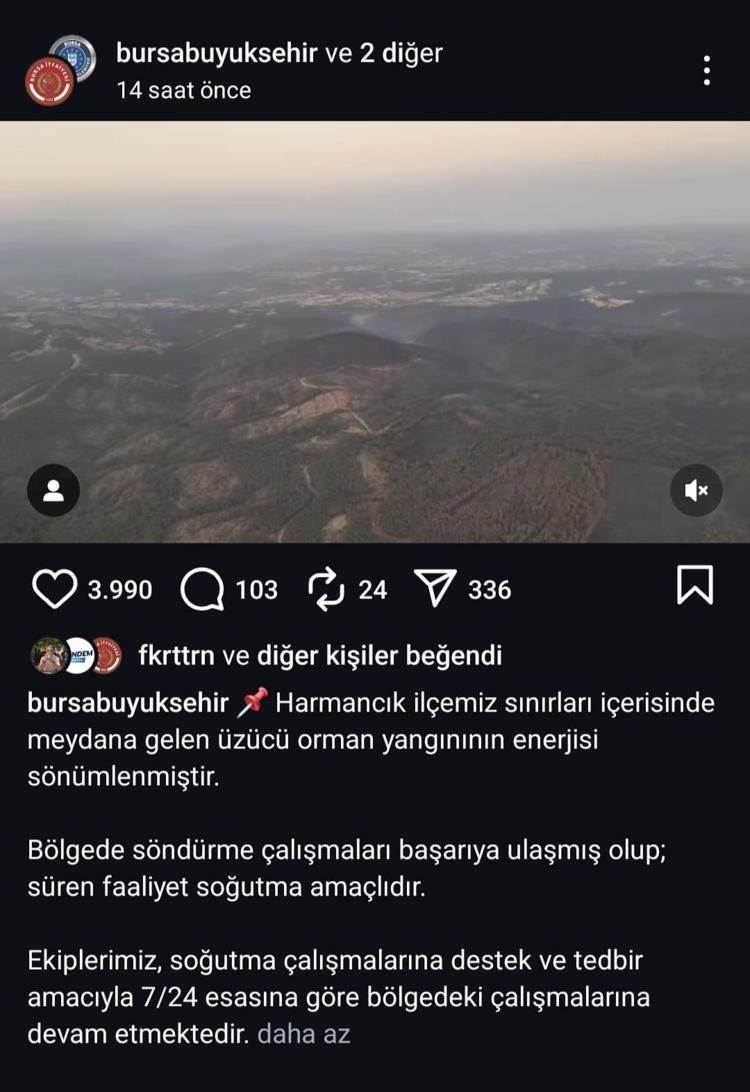750x1092 pixels.
Task: Open the fkrttrn profile
Action: 176,656
